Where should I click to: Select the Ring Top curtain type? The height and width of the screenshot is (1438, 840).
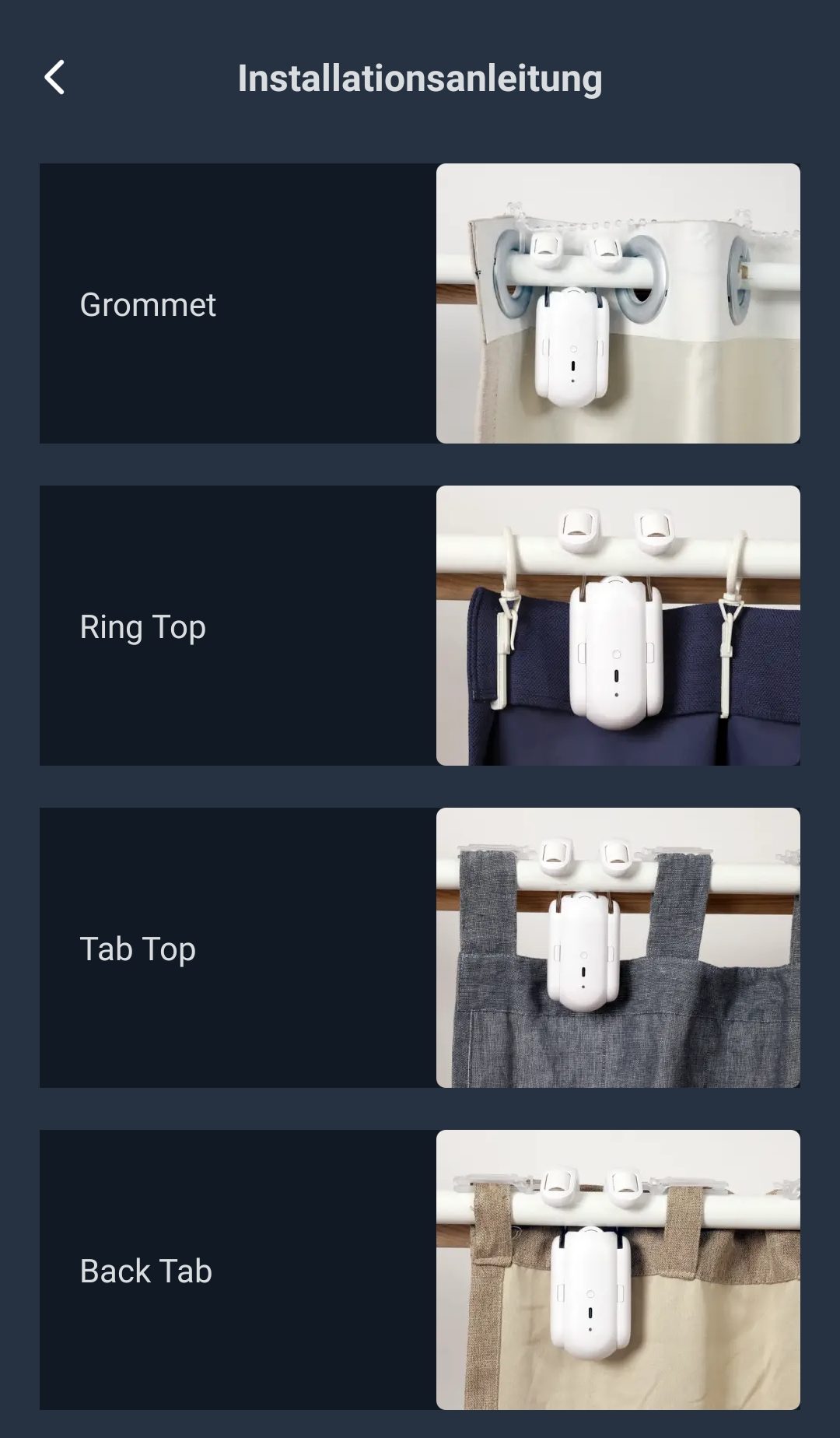[x=420, y=626]
